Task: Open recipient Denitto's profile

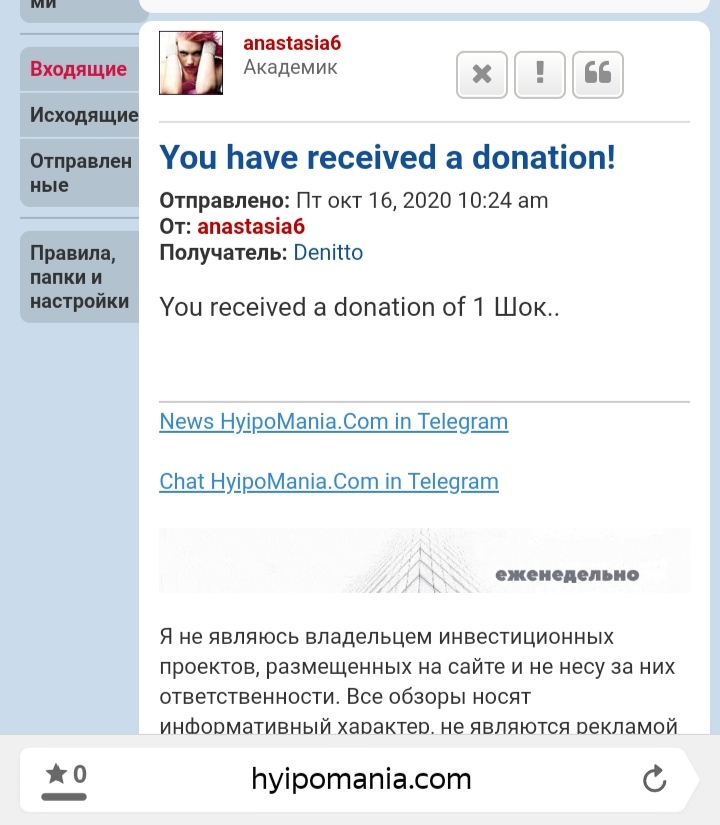Action: click(x=328, y=253)
